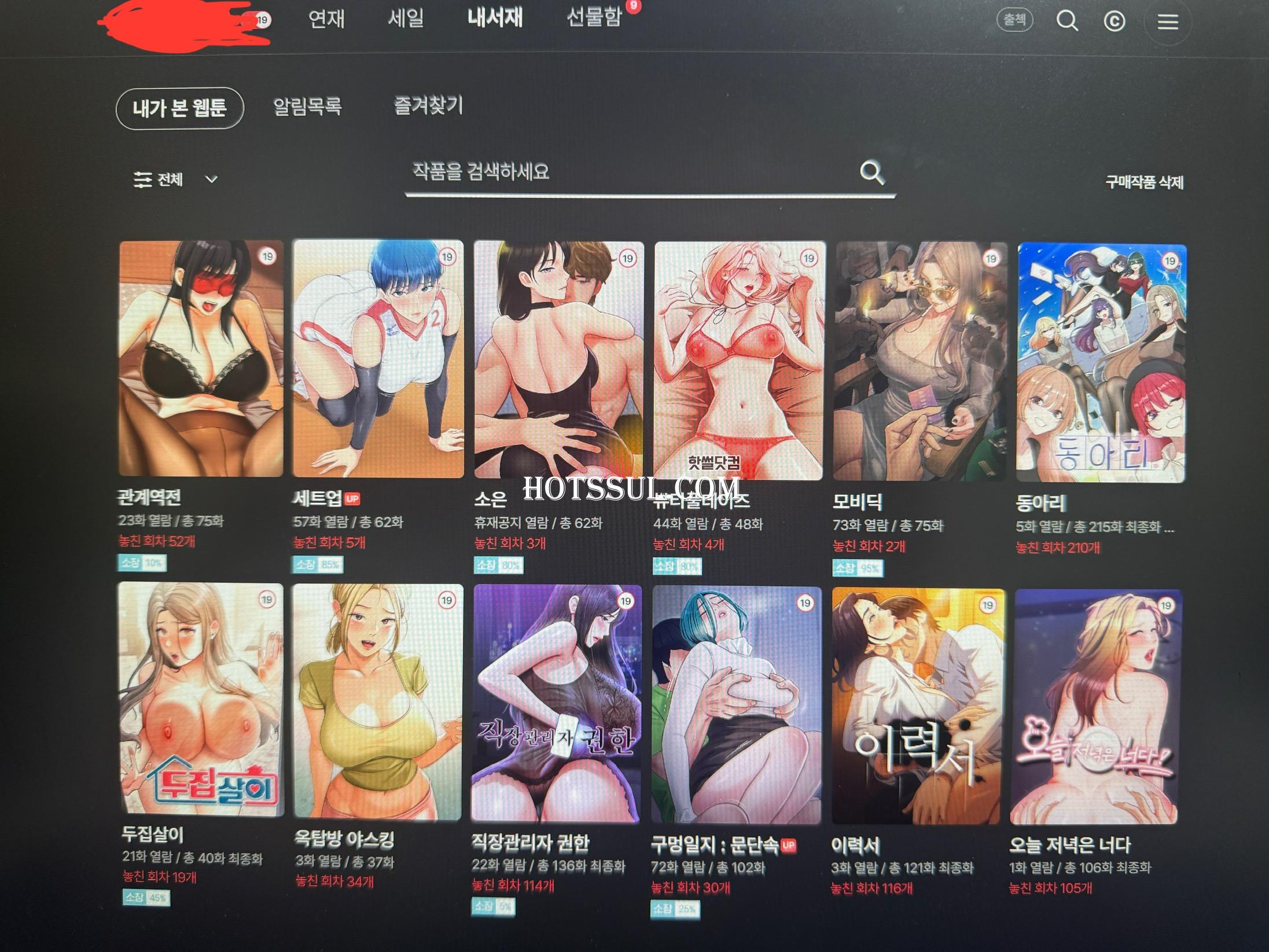
Task: Open the 선물함 gift box tab
Action: [x=594, y=18]
